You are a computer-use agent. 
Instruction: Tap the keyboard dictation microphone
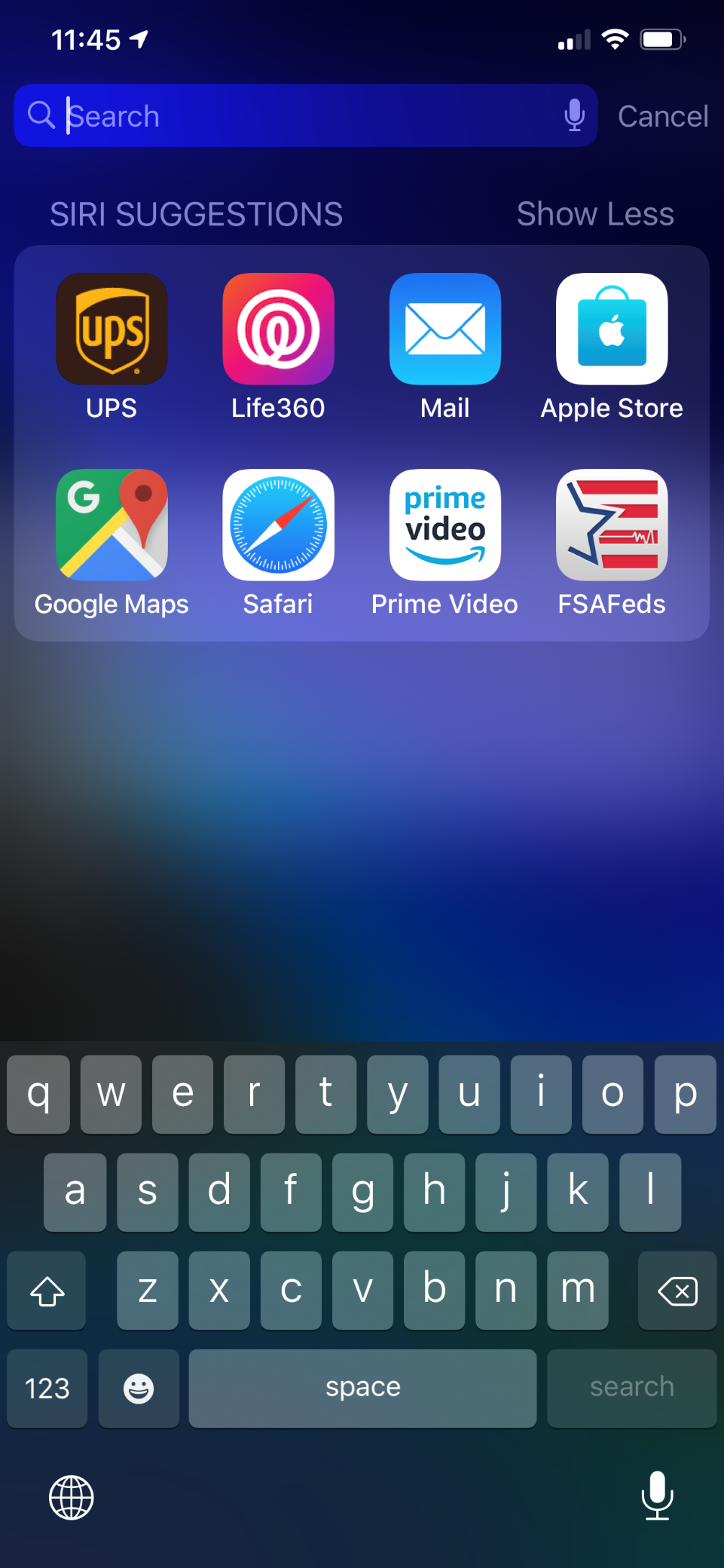(x=657, y=1496)
